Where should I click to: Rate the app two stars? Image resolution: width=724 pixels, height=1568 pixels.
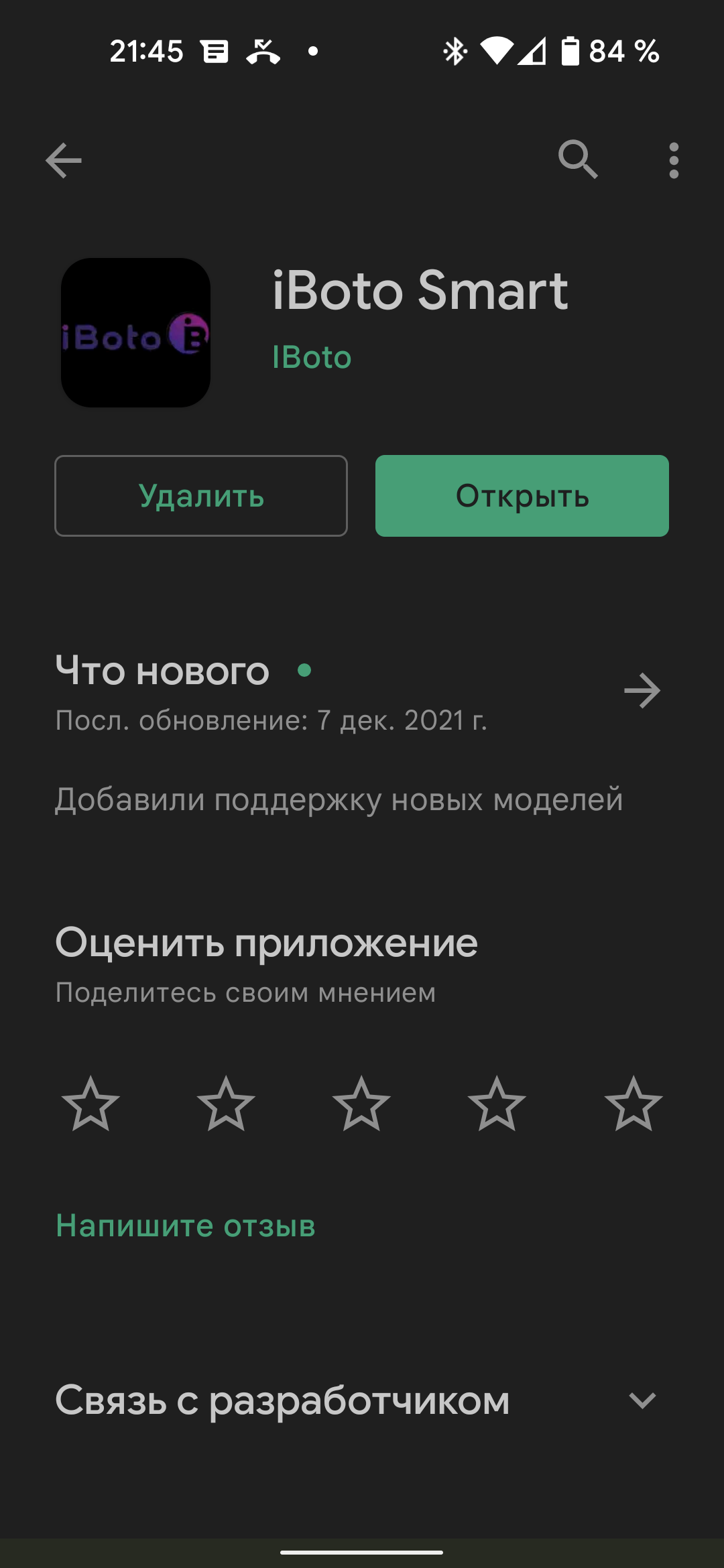click(x=226, y=1104)
